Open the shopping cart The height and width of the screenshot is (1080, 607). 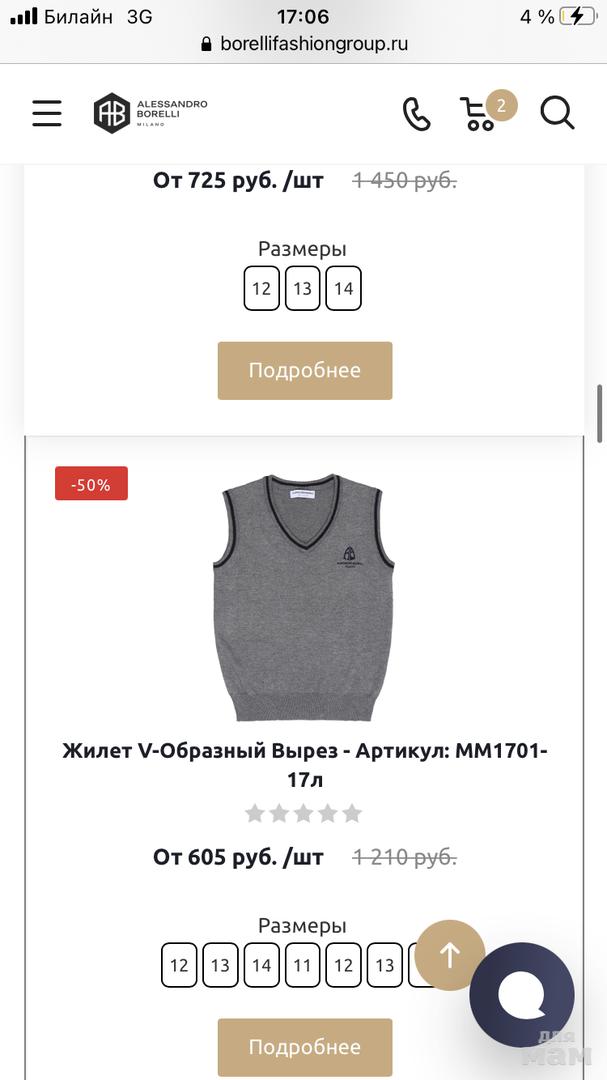coord(480,114)
